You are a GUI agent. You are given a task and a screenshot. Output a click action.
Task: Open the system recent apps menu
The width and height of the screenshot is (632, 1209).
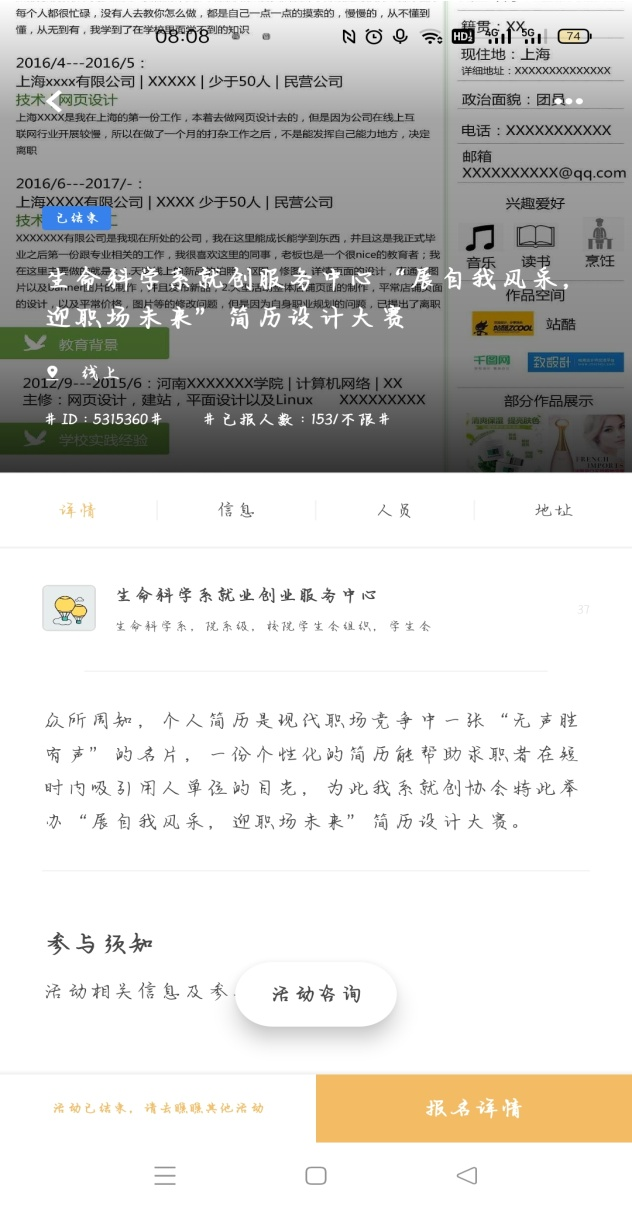coord(165,1176)
